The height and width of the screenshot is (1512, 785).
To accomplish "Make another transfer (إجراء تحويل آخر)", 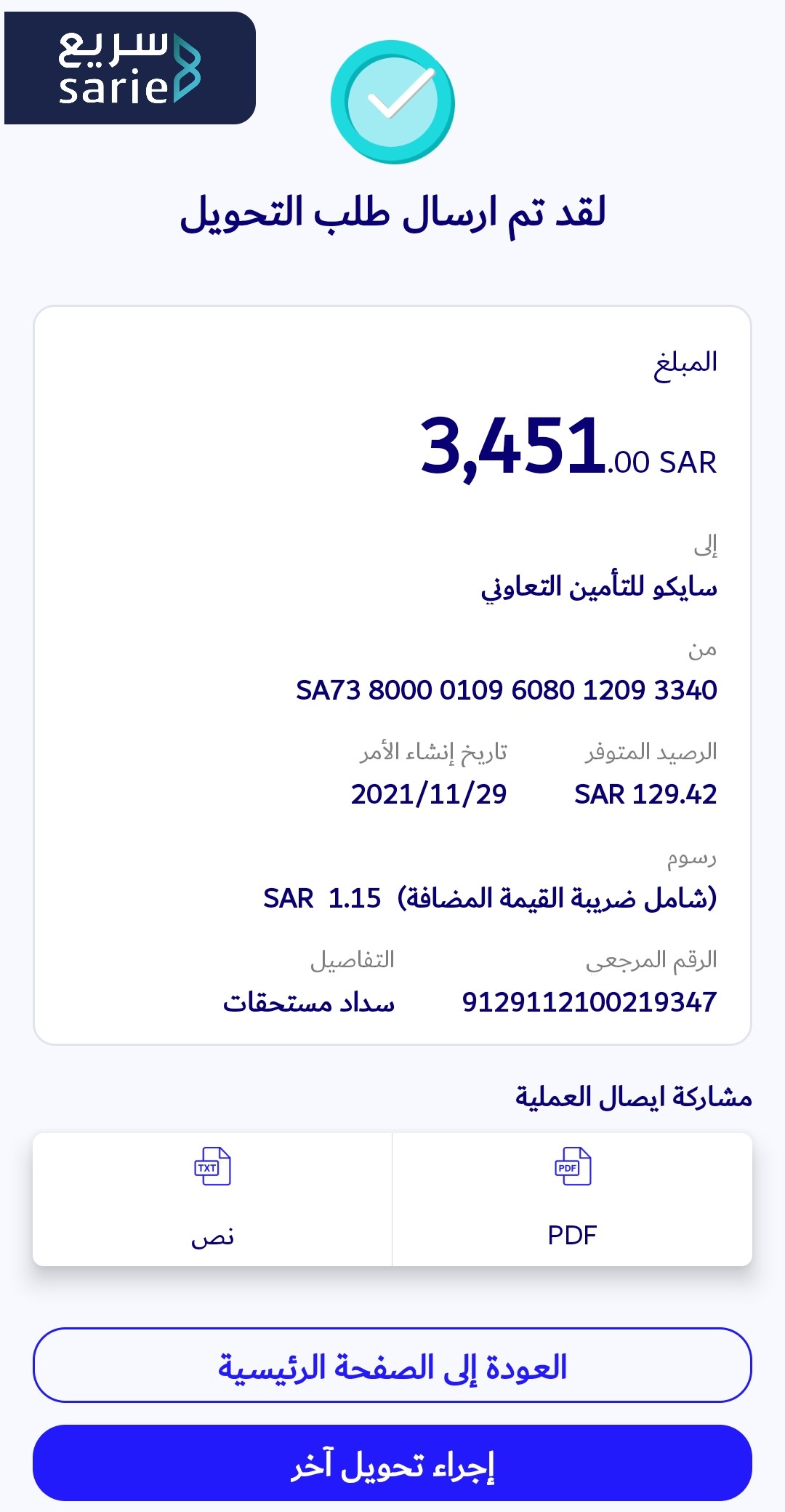I will [x=392, y=1463].
